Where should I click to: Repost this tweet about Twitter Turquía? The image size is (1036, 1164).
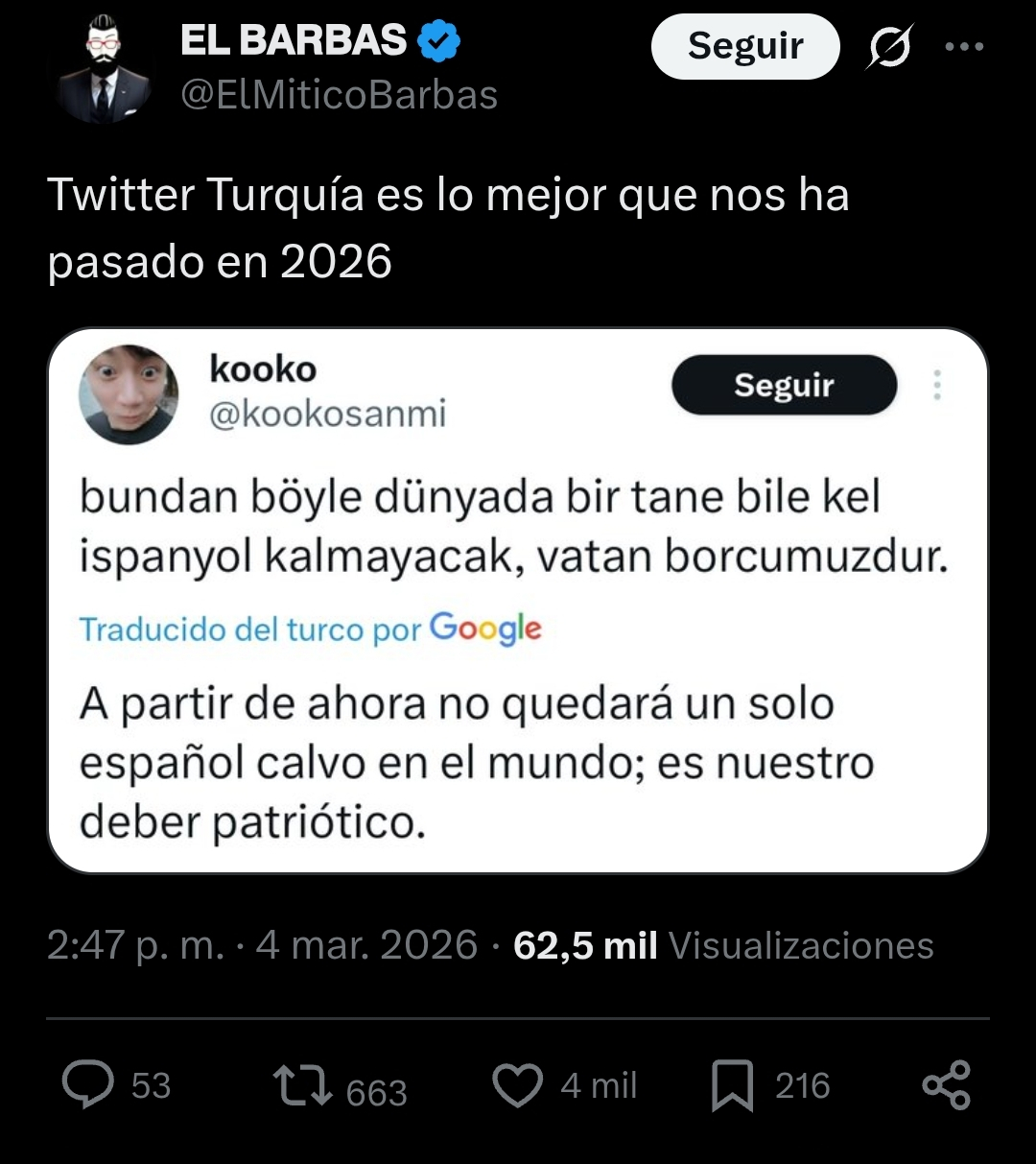302,1086
